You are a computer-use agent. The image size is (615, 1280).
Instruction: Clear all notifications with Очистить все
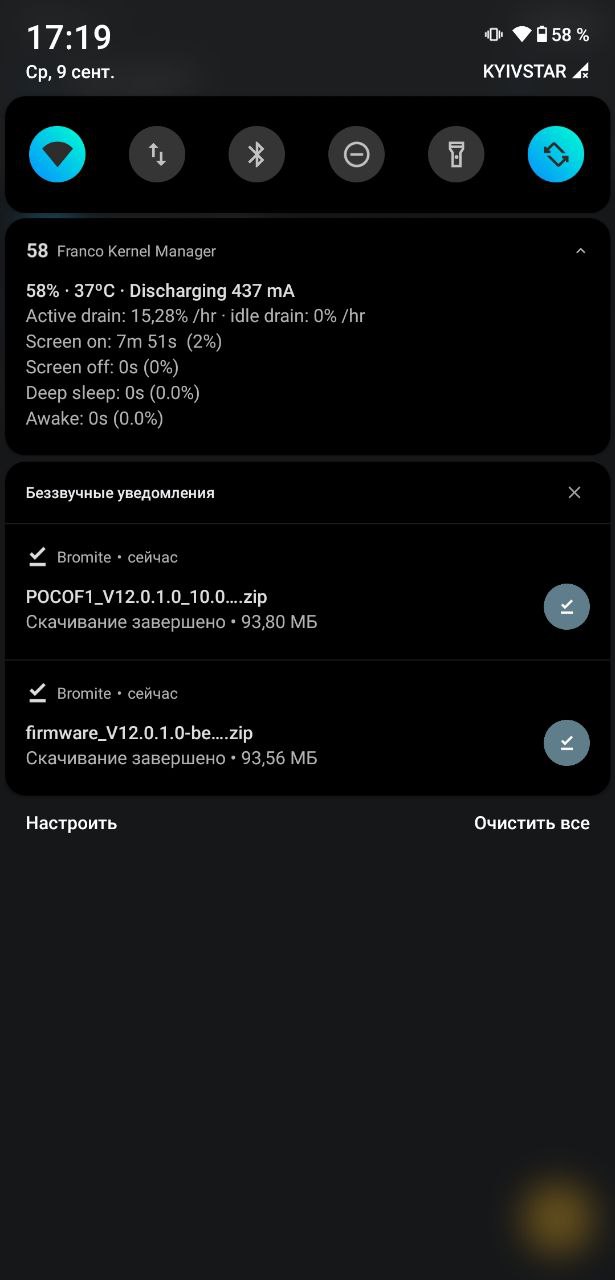click(531, 823)
